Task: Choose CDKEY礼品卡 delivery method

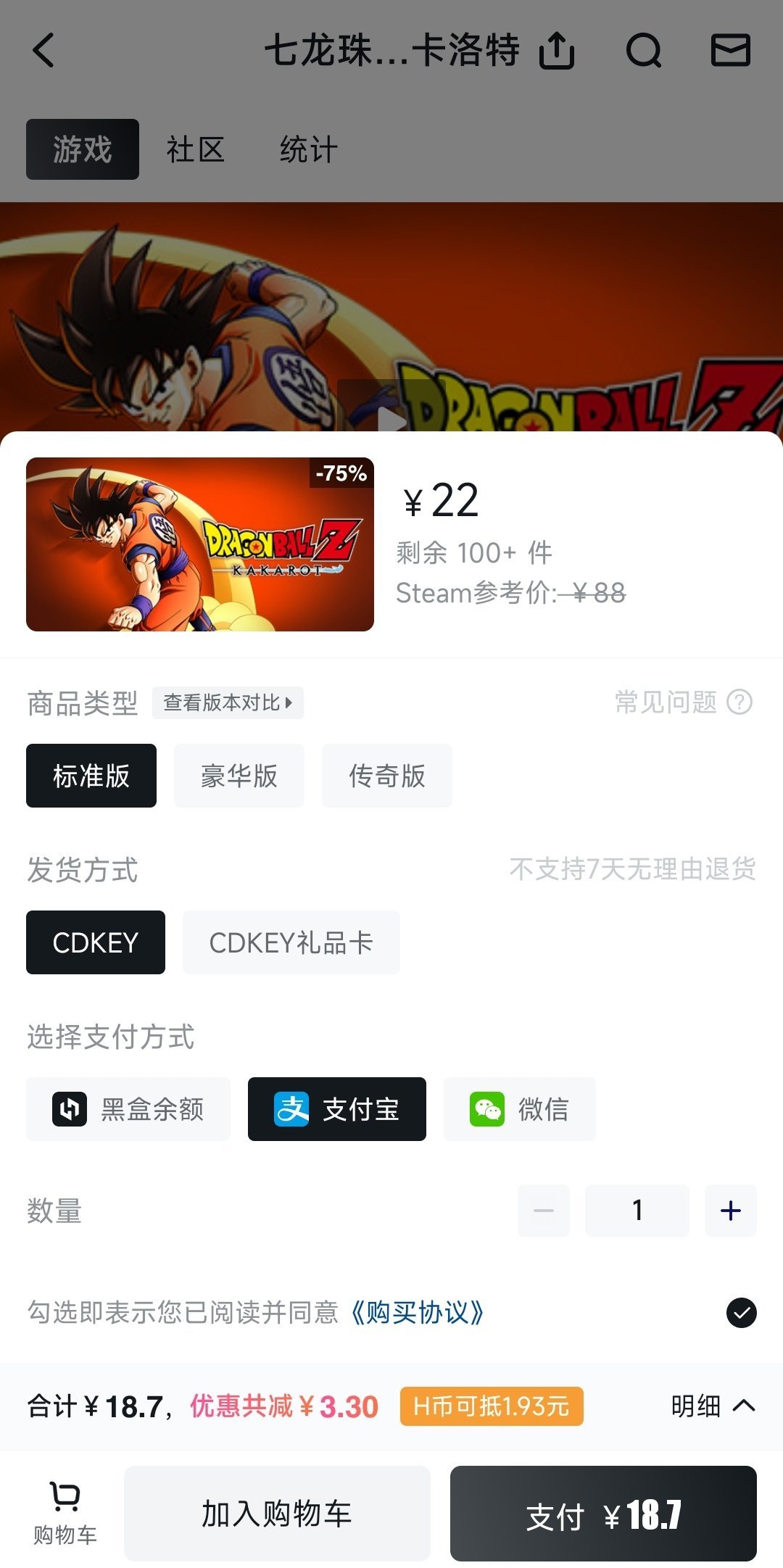Action: (291, 942)
